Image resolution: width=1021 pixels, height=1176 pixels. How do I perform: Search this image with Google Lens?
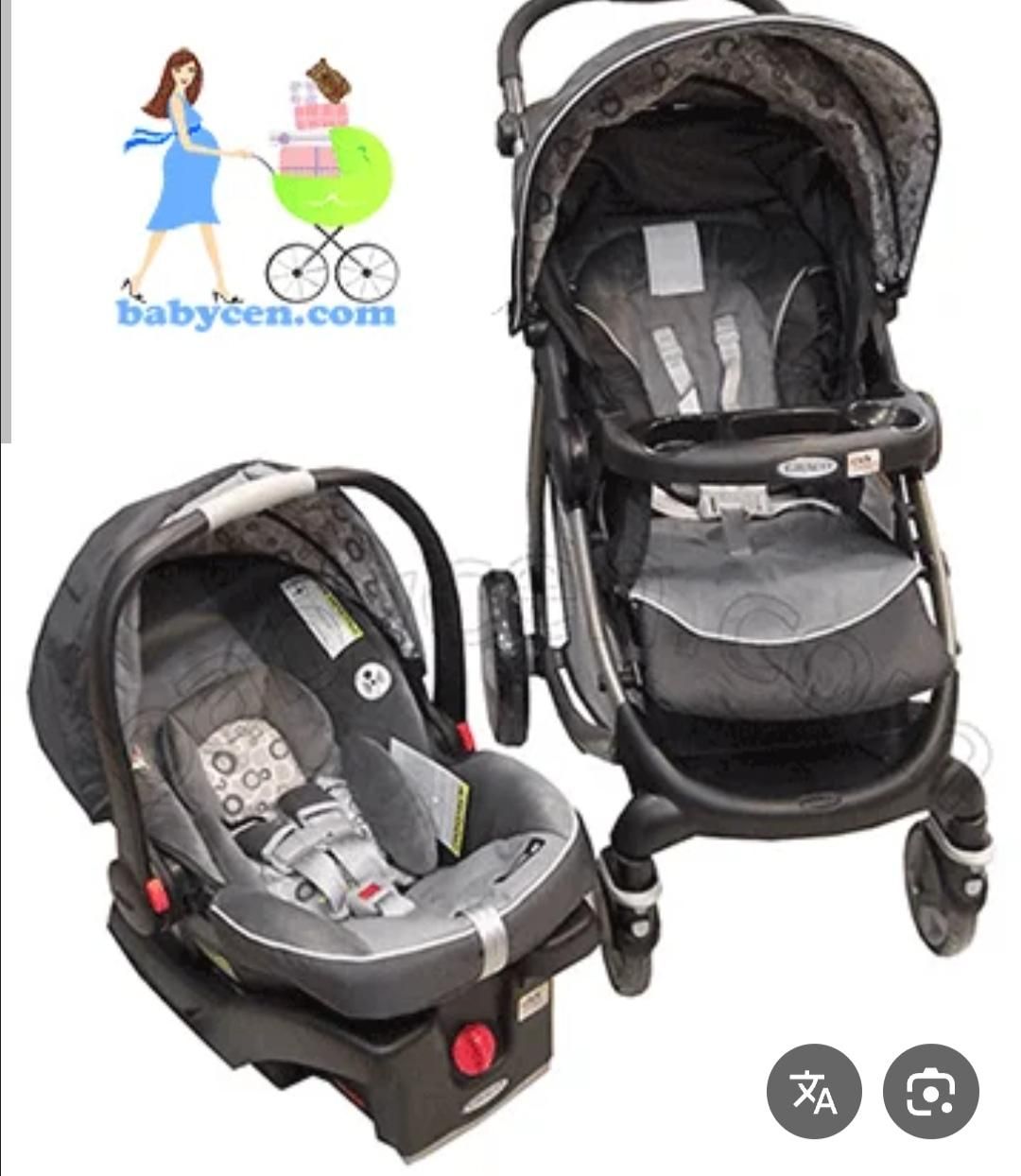[x=930, y=1091]
